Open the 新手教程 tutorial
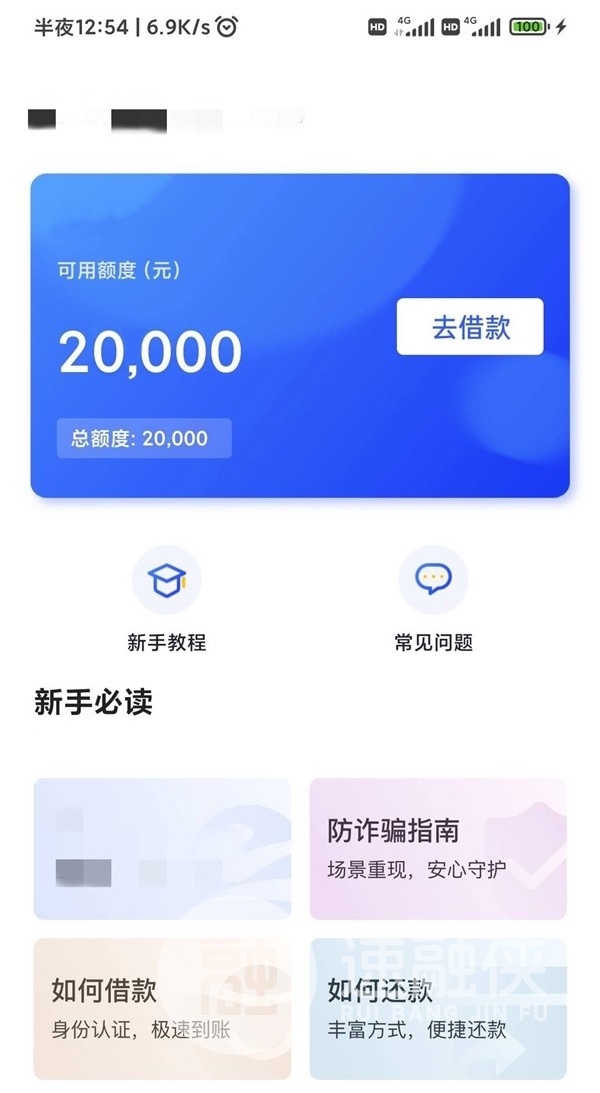Viewport: 600px width, 1093px height. click(167, 598)
